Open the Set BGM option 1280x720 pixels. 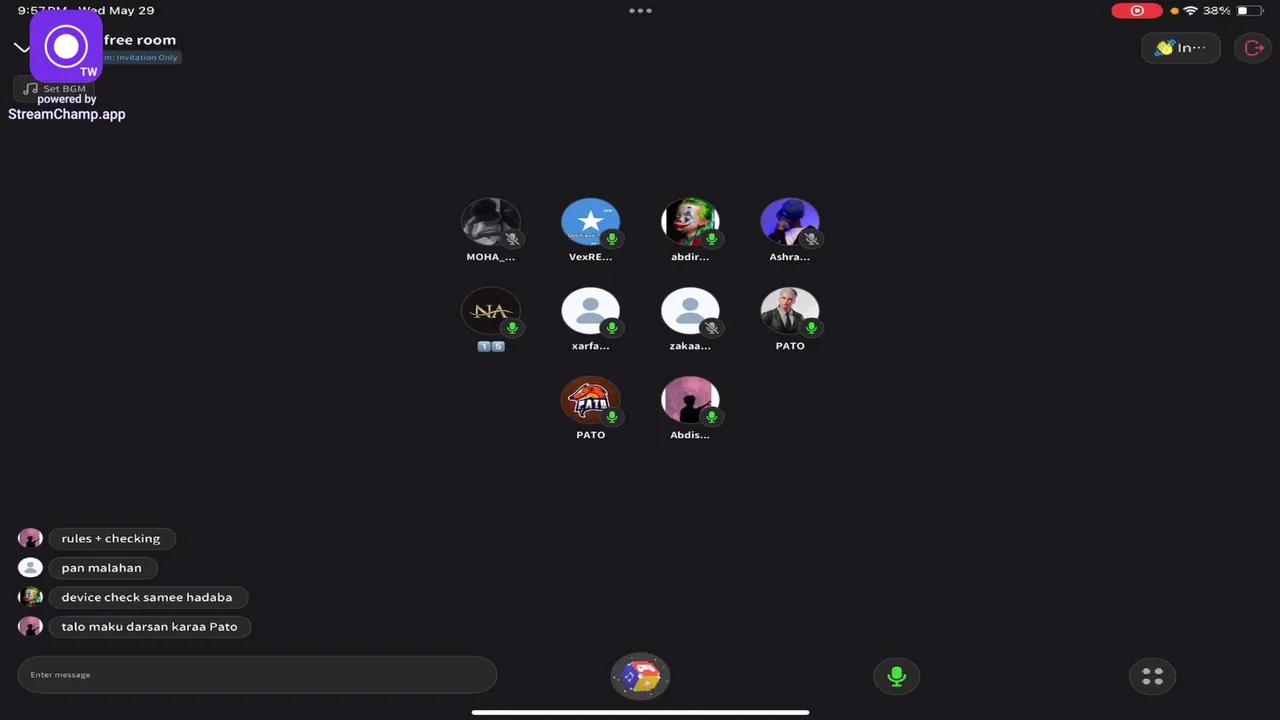(x=56, y=88)
